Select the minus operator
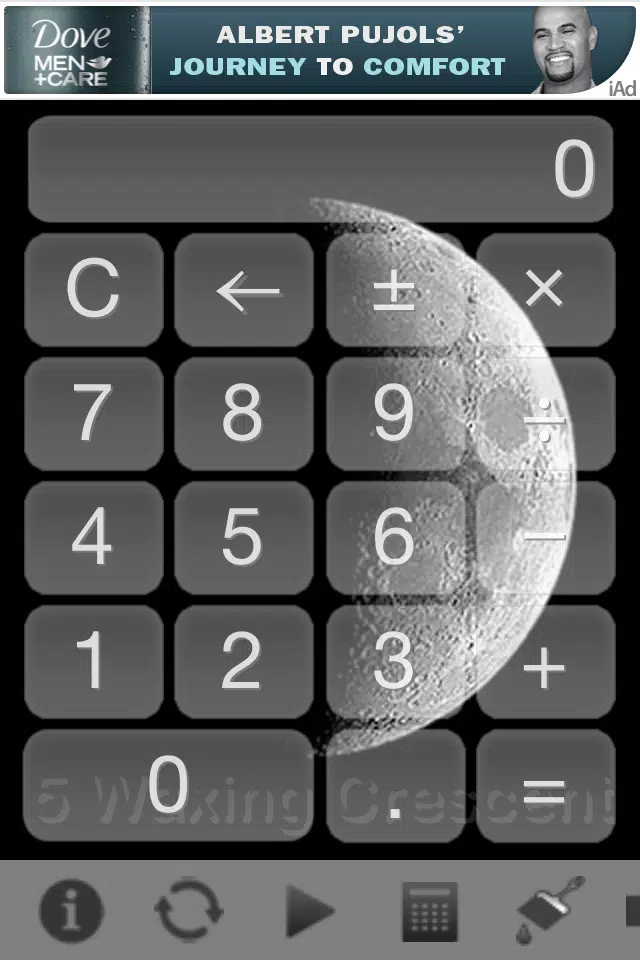The image size is (640, 960). tap(546, 538)
